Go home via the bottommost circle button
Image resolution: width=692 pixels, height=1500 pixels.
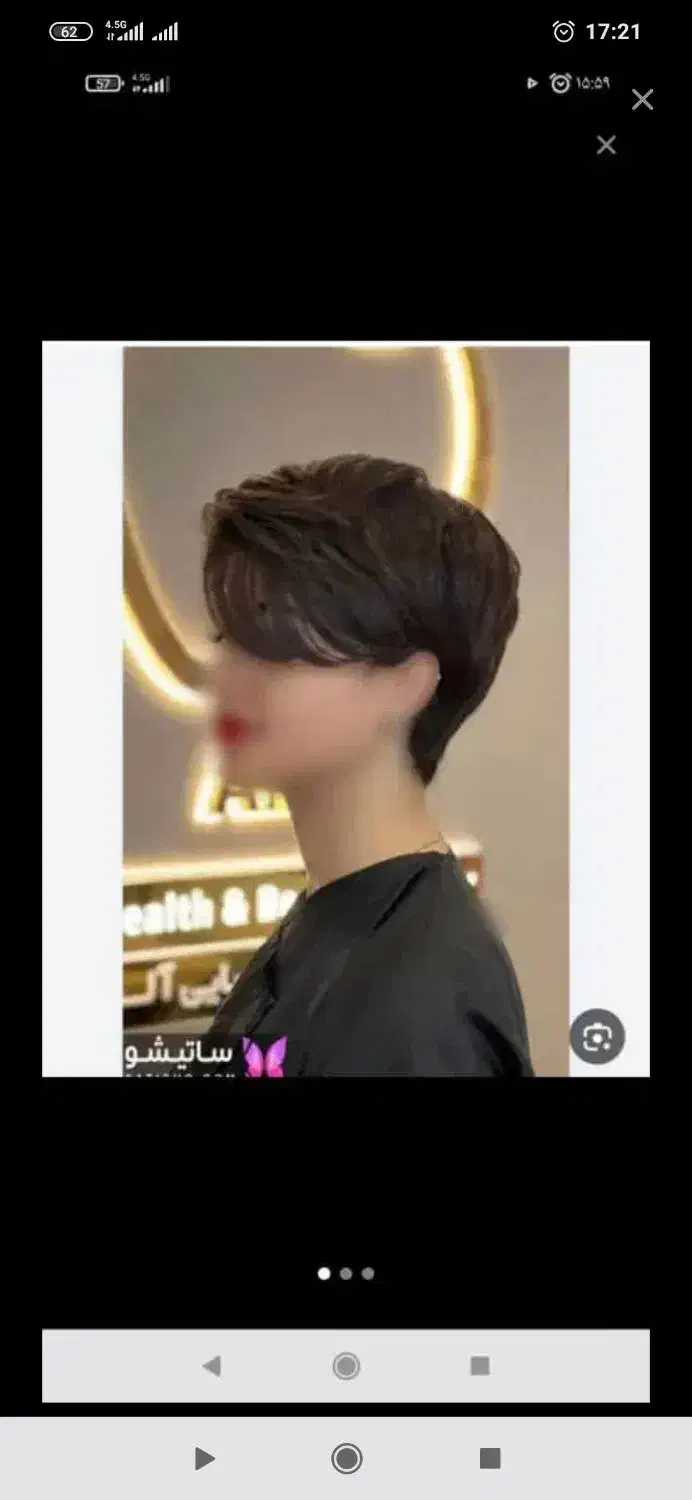347,1458
